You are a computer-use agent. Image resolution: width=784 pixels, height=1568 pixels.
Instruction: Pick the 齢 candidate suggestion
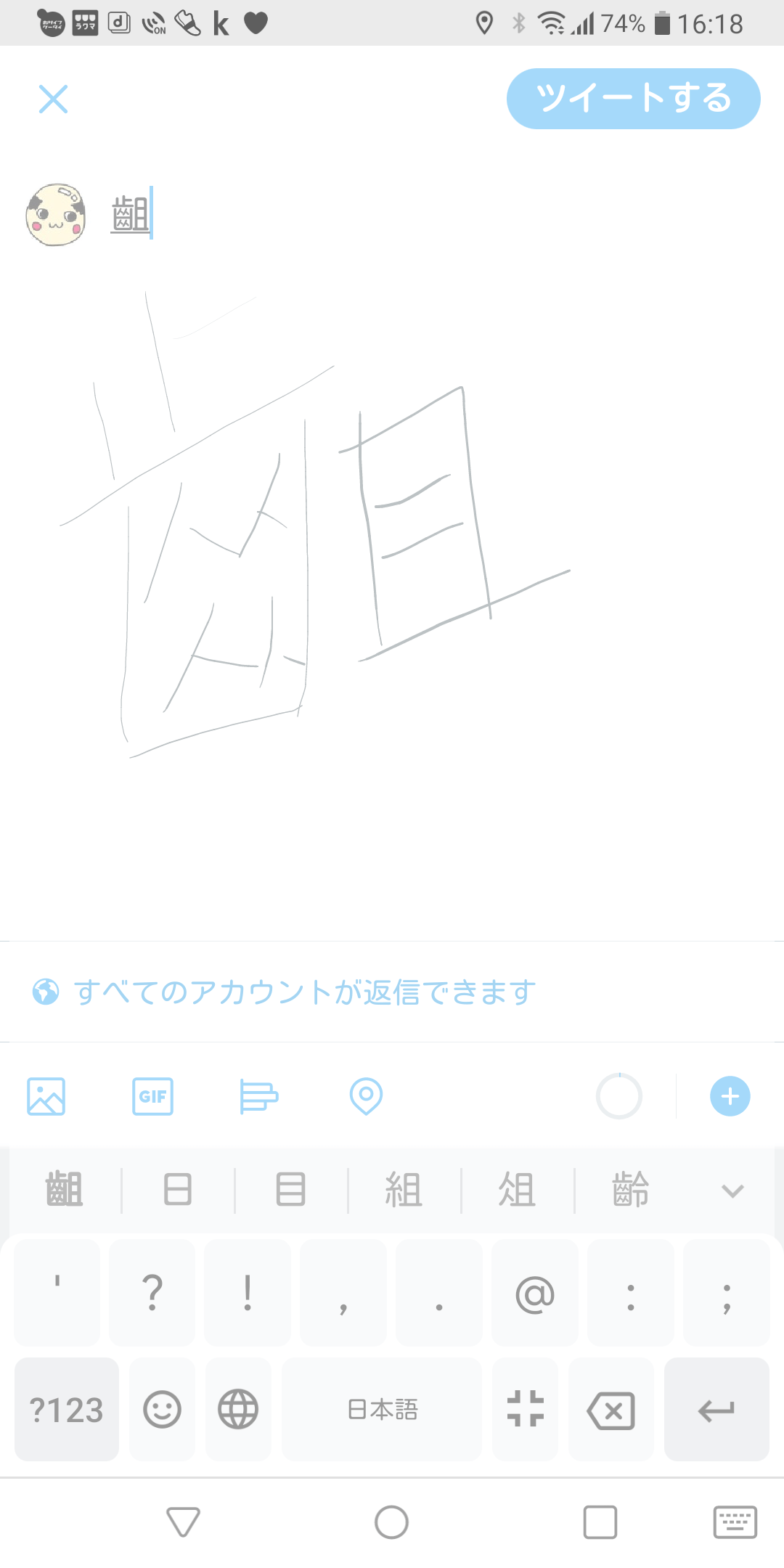point(630,1190)
